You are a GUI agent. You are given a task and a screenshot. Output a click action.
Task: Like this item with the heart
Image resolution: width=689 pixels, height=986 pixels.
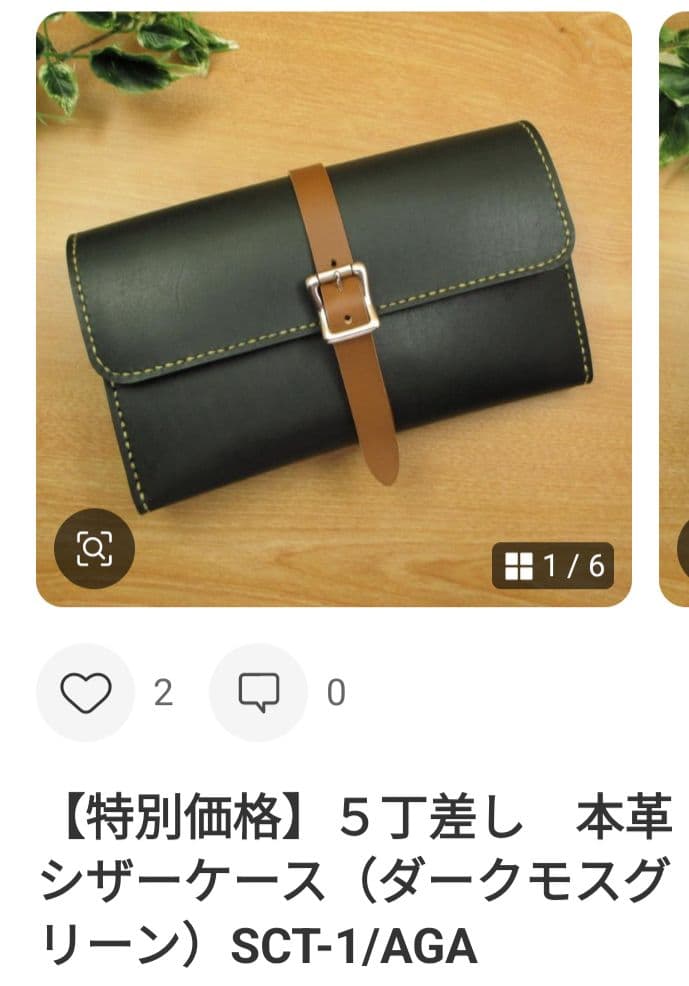coord(85,692)
